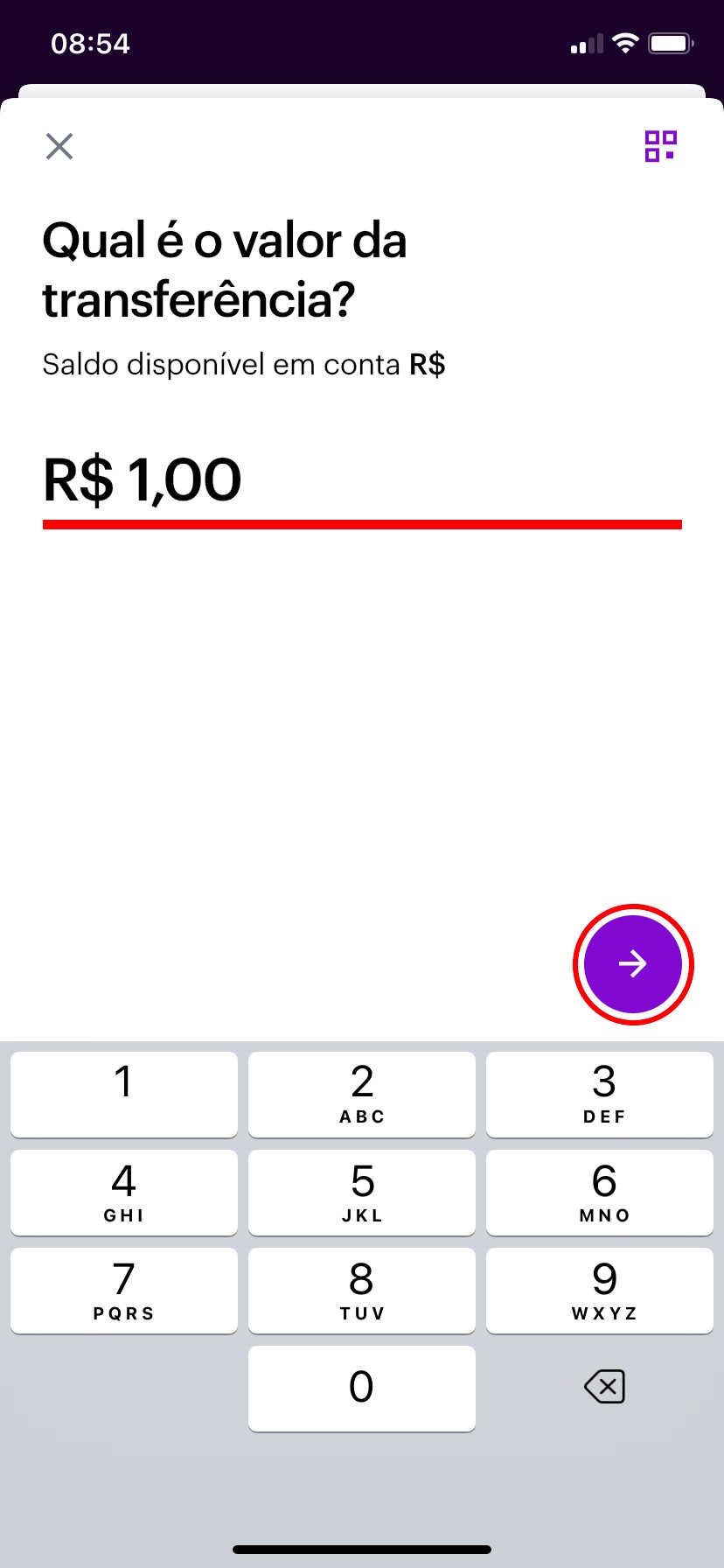Tap the backspace key on keypad
The image size is (724, 1568).
pyautogui.click(x=604, y=1387)
